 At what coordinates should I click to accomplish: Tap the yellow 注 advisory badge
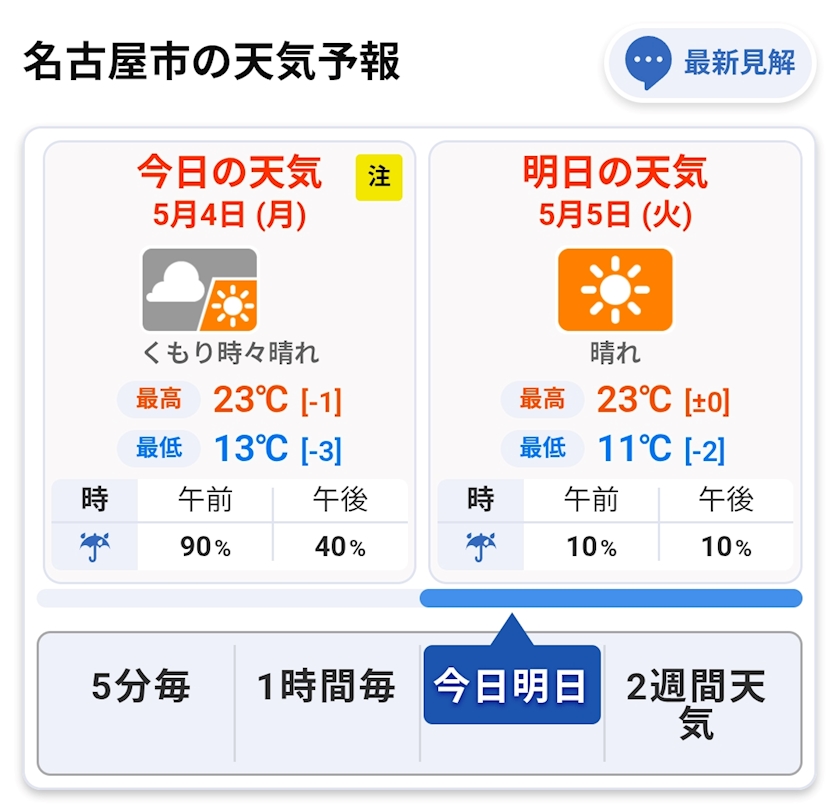point(379,177)
